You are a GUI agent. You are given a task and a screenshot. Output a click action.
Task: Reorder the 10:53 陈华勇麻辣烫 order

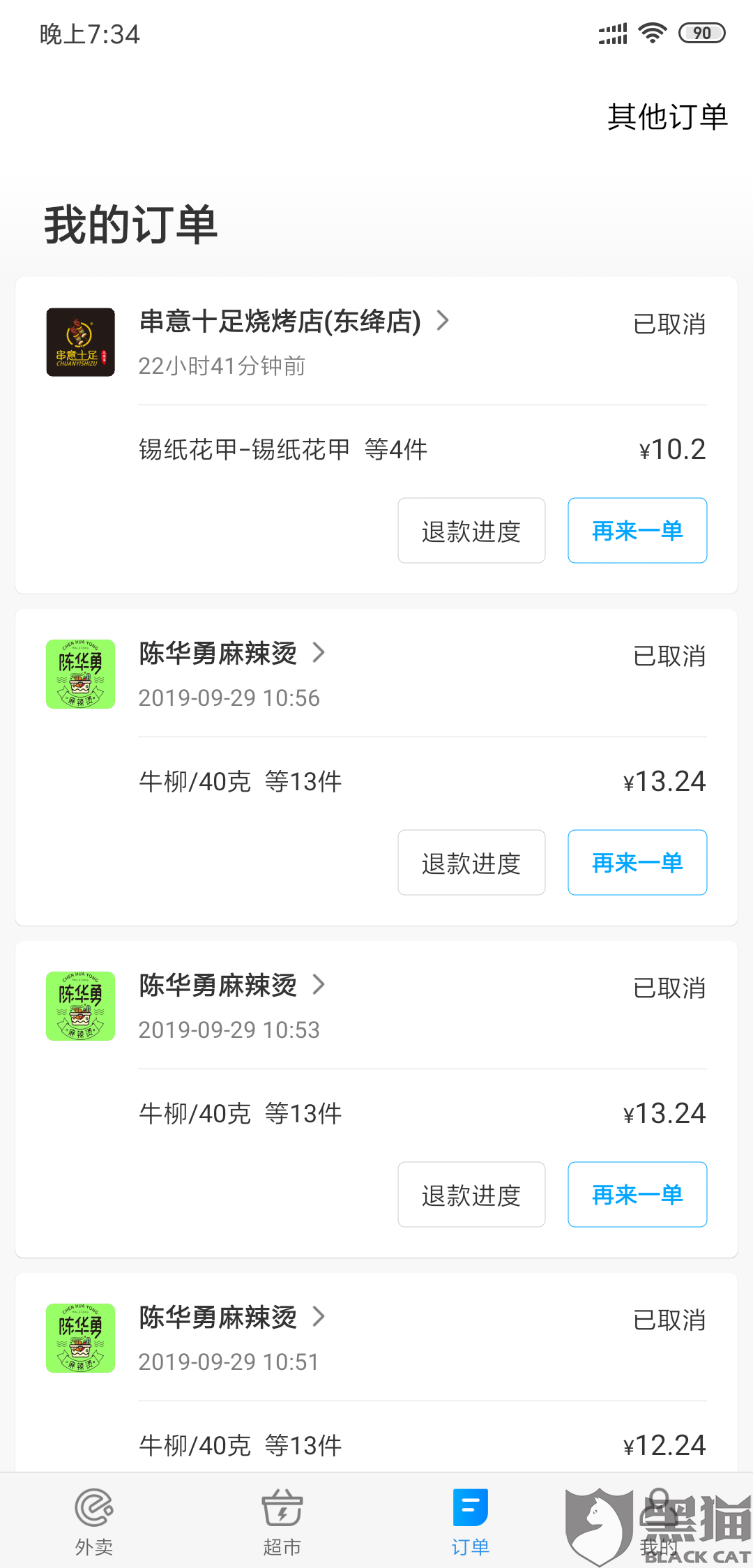[637, 1195]
